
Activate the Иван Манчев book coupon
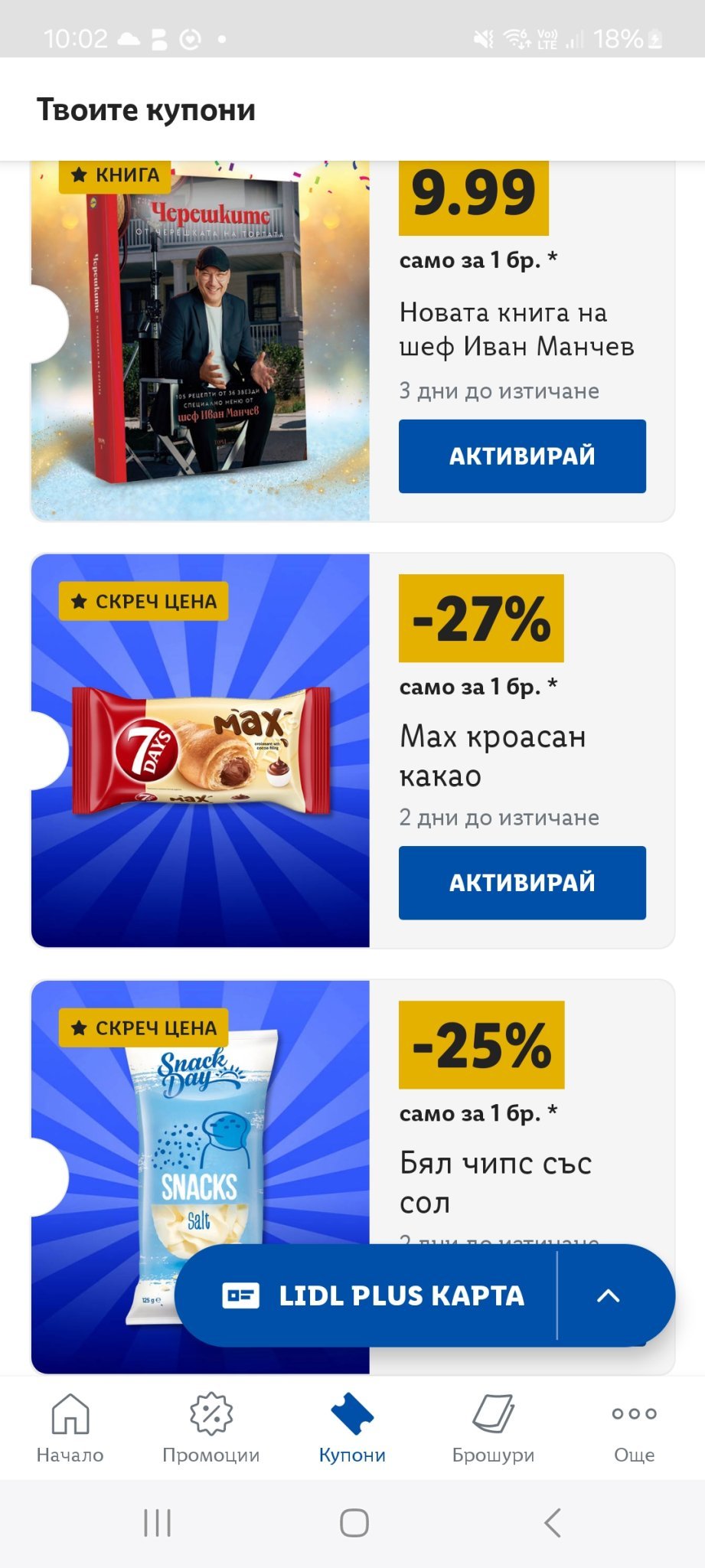click(522, 456)
